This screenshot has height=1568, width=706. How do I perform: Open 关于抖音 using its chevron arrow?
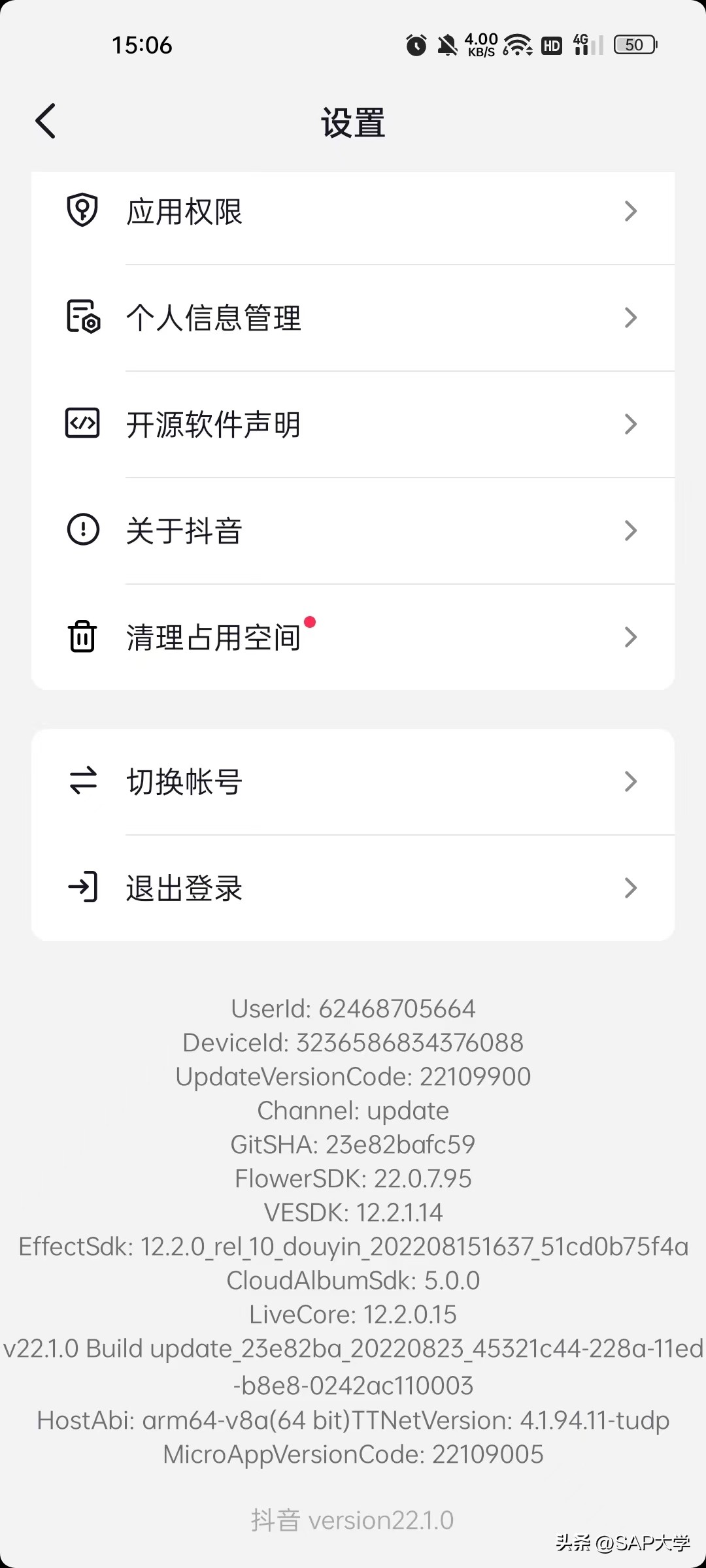pyautogui.click(x=630, y=531)
